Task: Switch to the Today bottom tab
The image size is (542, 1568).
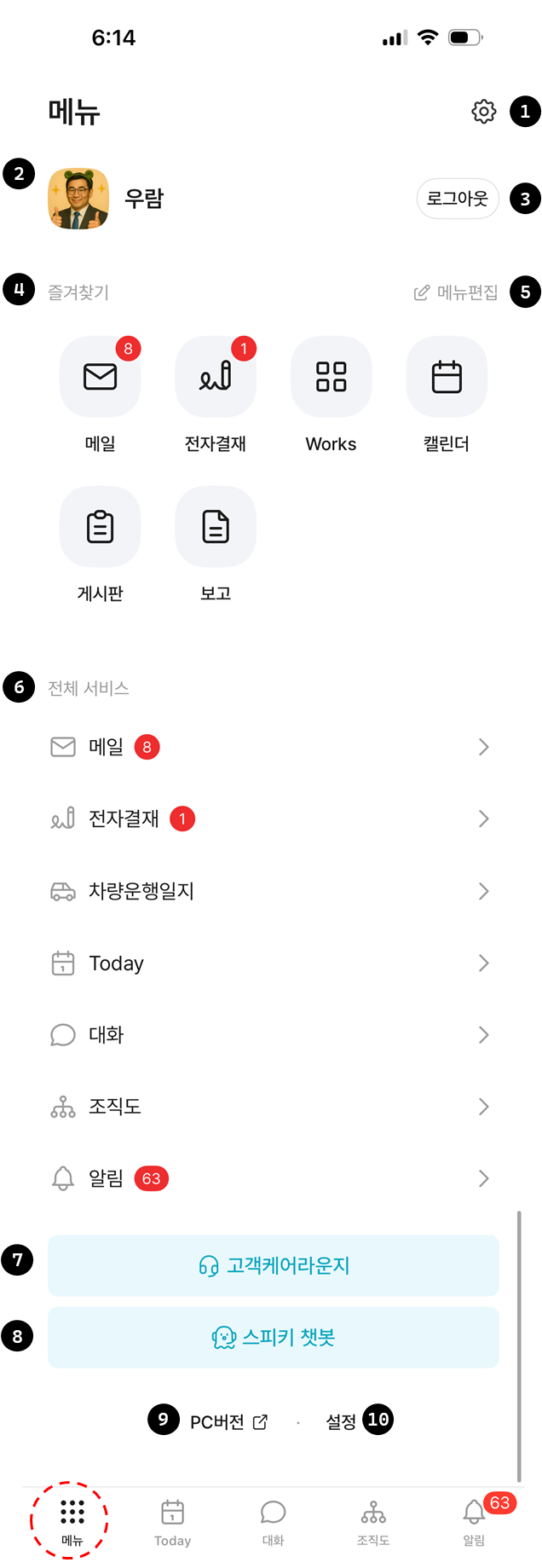Action: pyautogui.click(x=173, y=1522)
